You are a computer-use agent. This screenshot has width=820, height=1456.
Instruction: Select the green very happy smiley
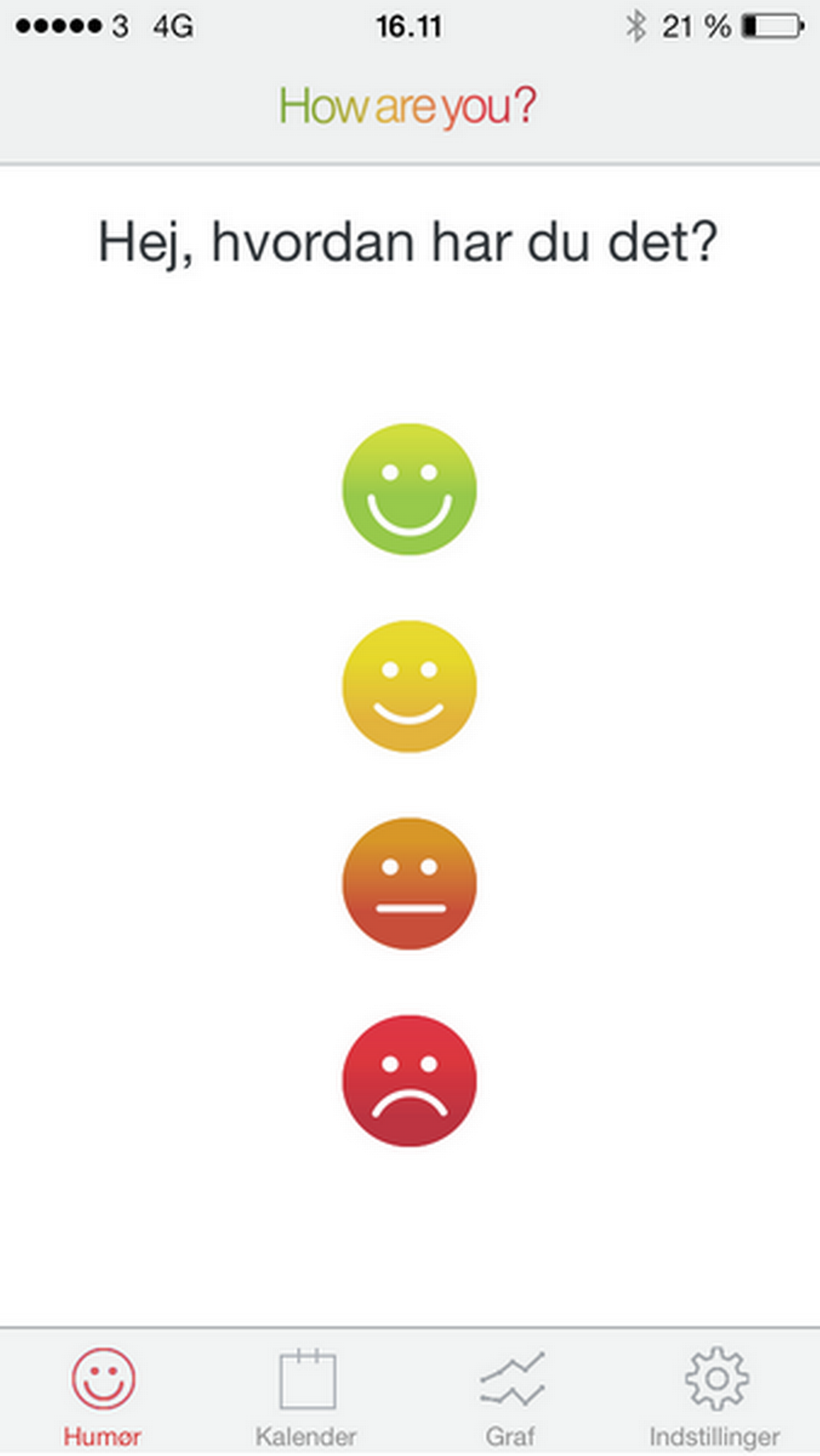[409, 490]
